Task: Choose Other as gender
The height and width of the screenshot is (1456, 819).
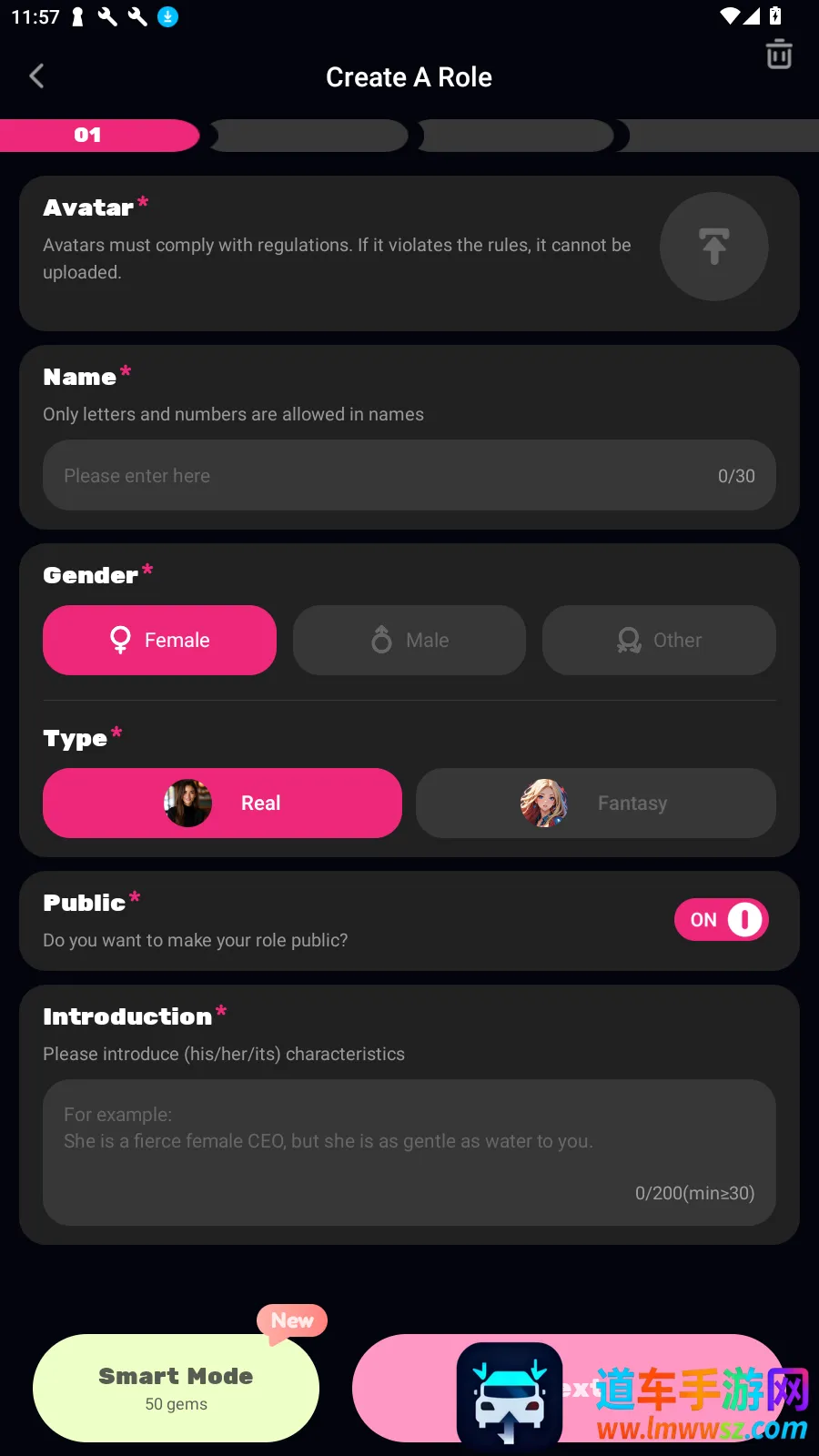Action: pos(659,641)
